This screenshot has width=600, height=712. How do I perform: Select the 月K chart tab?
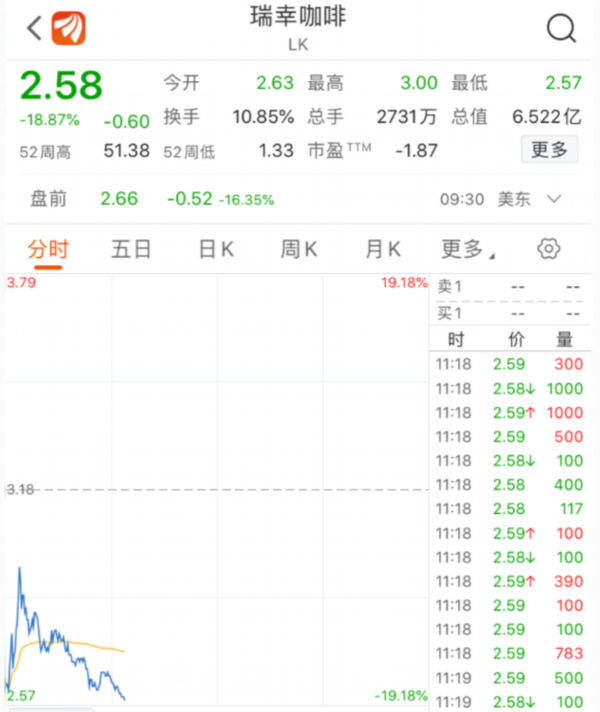click(382, 249)
